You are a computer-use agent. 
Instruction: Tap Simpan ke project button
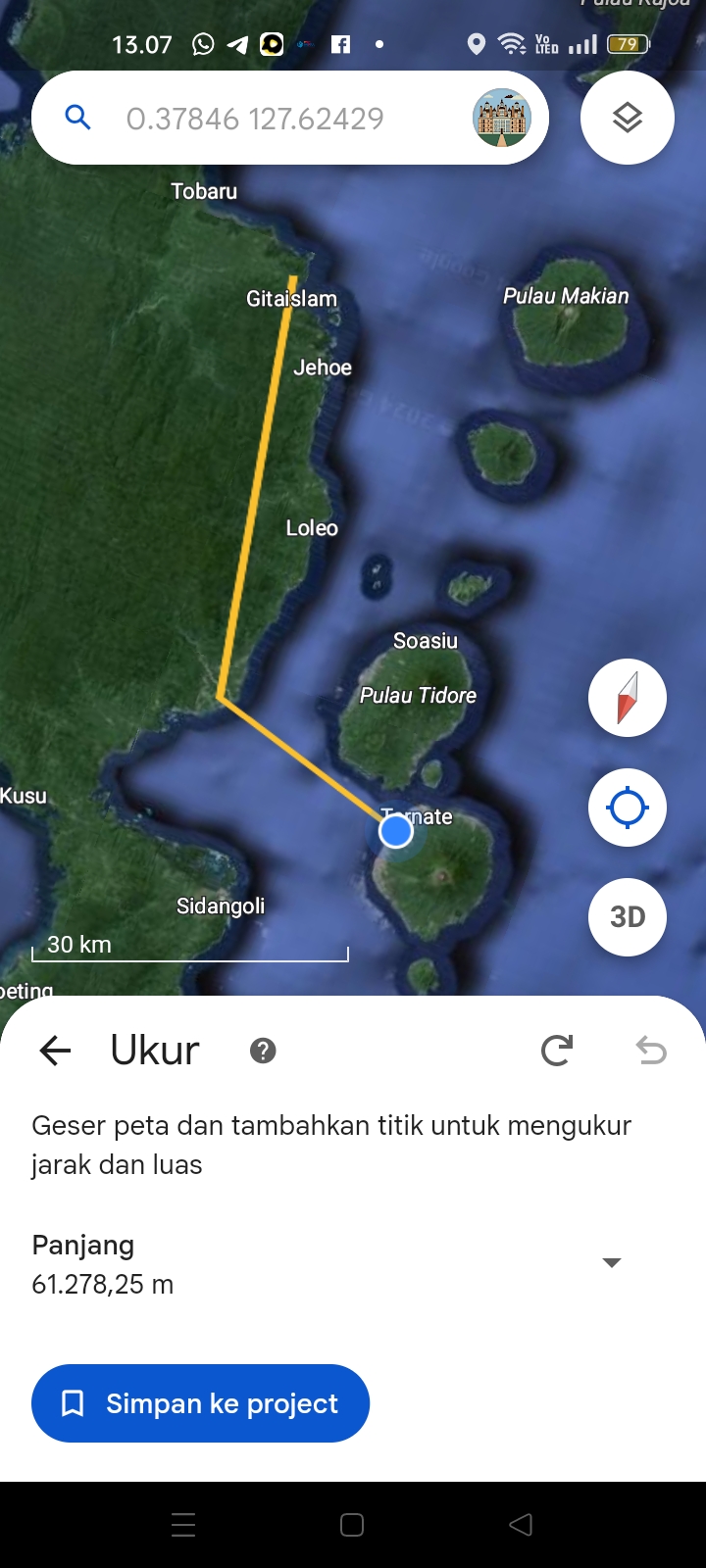pyautogui.click(x=200, y=1403)
